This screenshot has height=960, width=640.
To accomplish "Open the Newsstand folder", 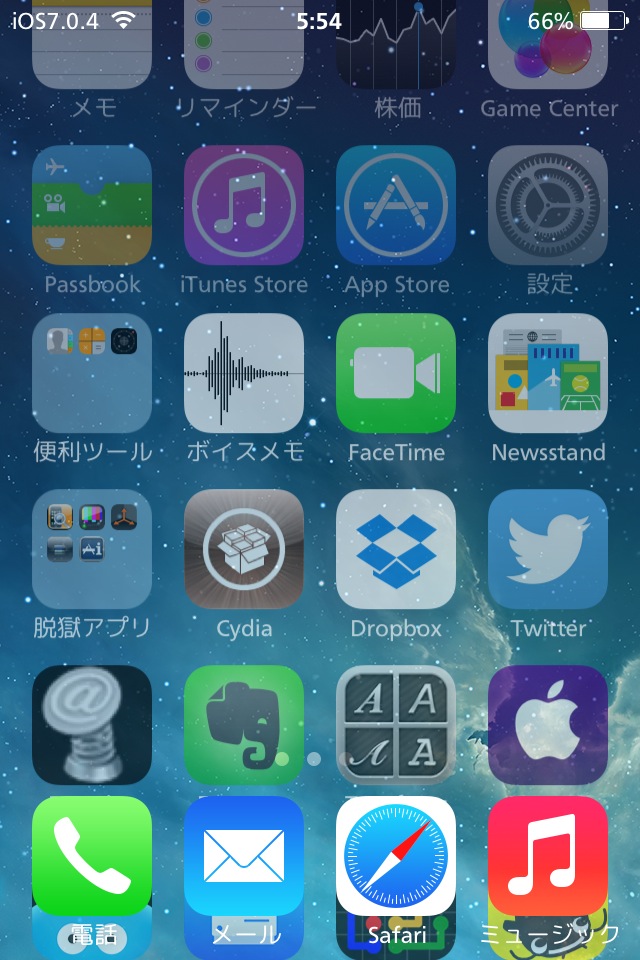I will pos(548,373).
